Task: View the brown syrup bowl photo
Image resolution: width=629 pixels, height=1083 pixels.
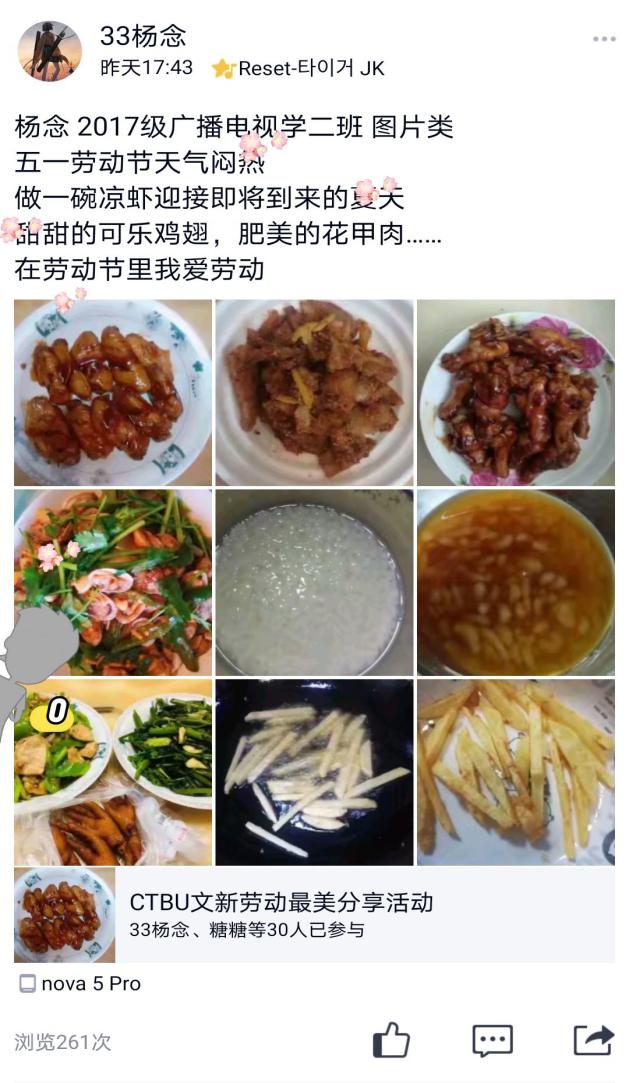Action: 515,582
